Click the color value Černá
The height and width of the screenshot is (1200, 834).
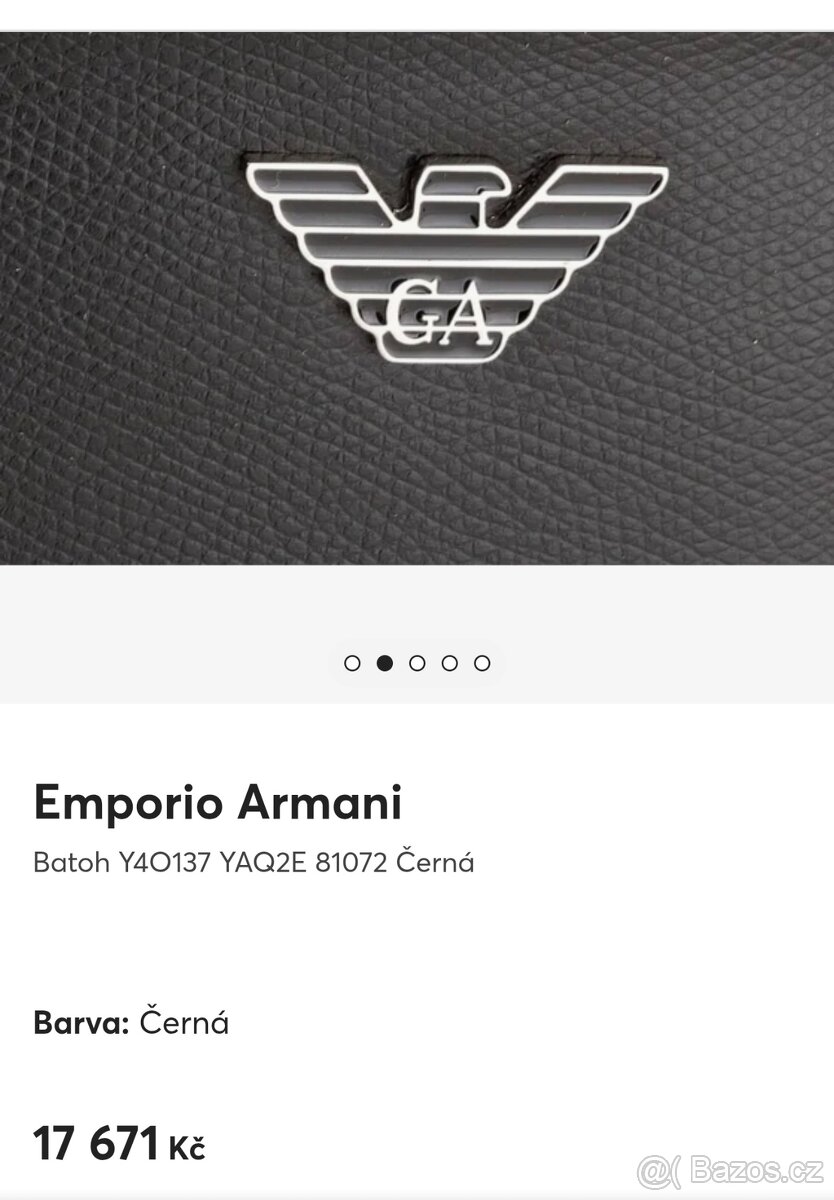coord(185,1022)
